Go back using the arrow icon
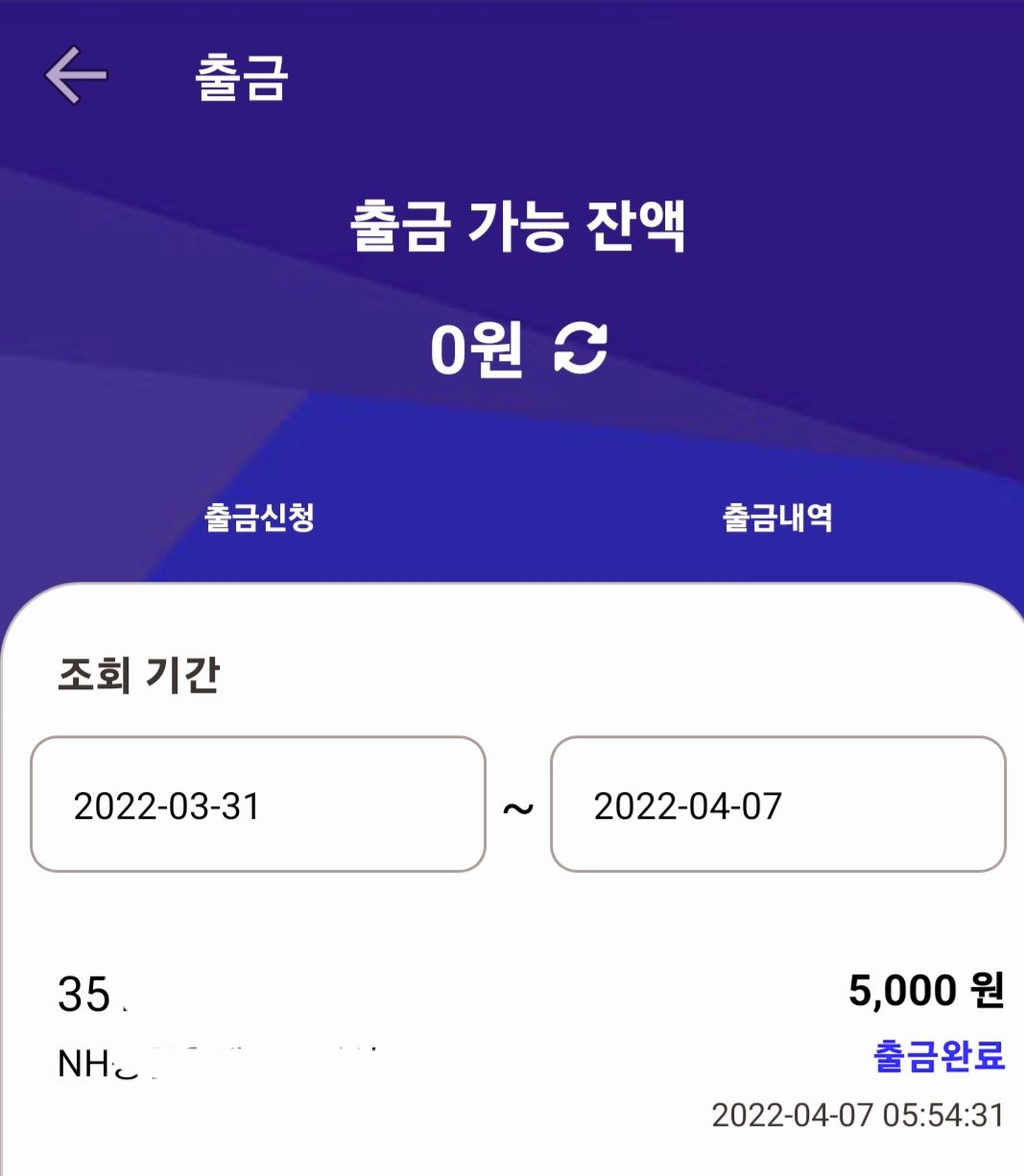 pyautogui.click(x=75, y=75)
